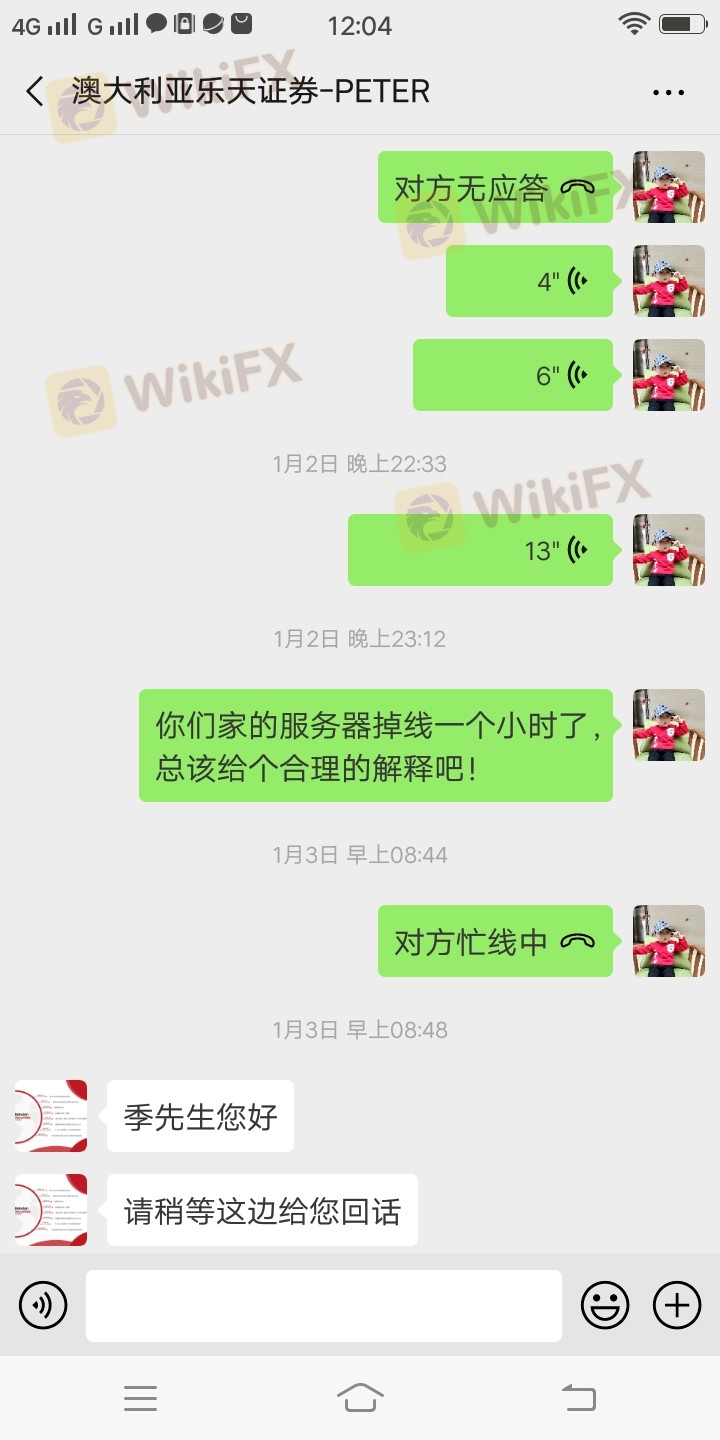720x1440 pixels.
Task: Open the plus attachment menu
Action: pos(677,1305)
